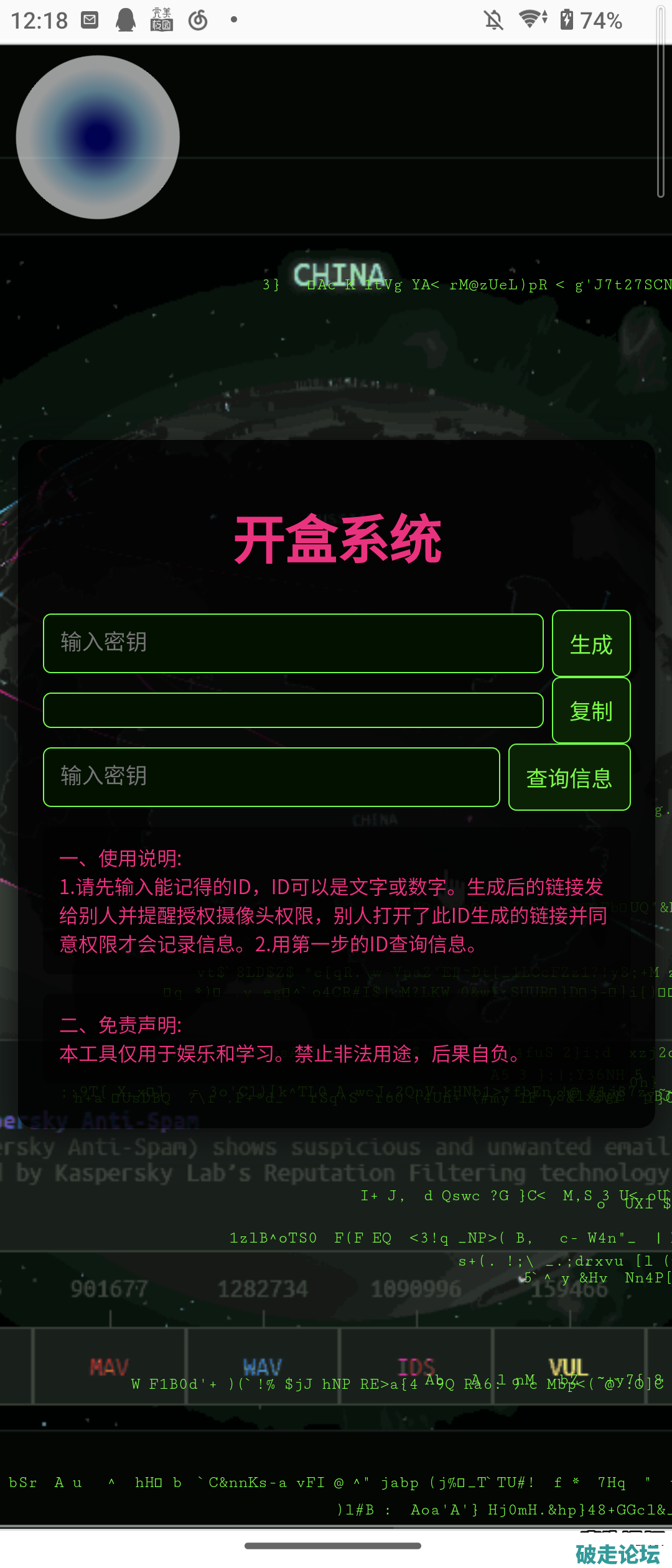Focus the first 输入密钥 field beside 生成
672x1568 pixels.
(x=293, y=643)
